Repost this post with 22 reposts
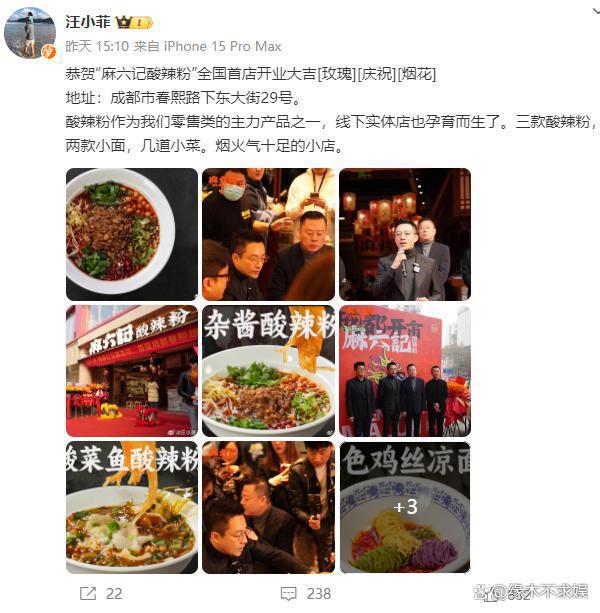Screen dimensions: 600x613 coord(101,593)
